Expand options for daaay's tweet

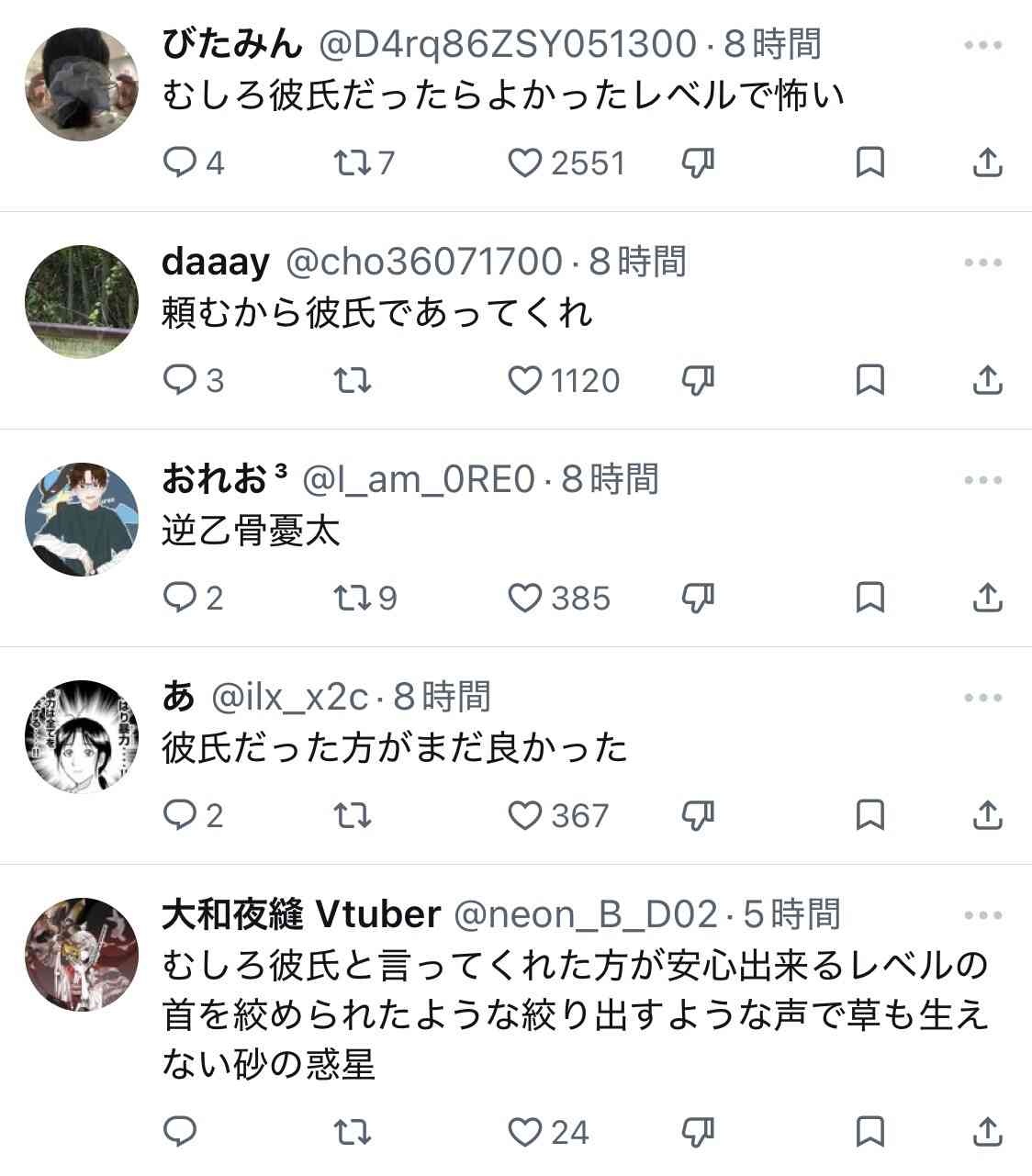(979, 260)
